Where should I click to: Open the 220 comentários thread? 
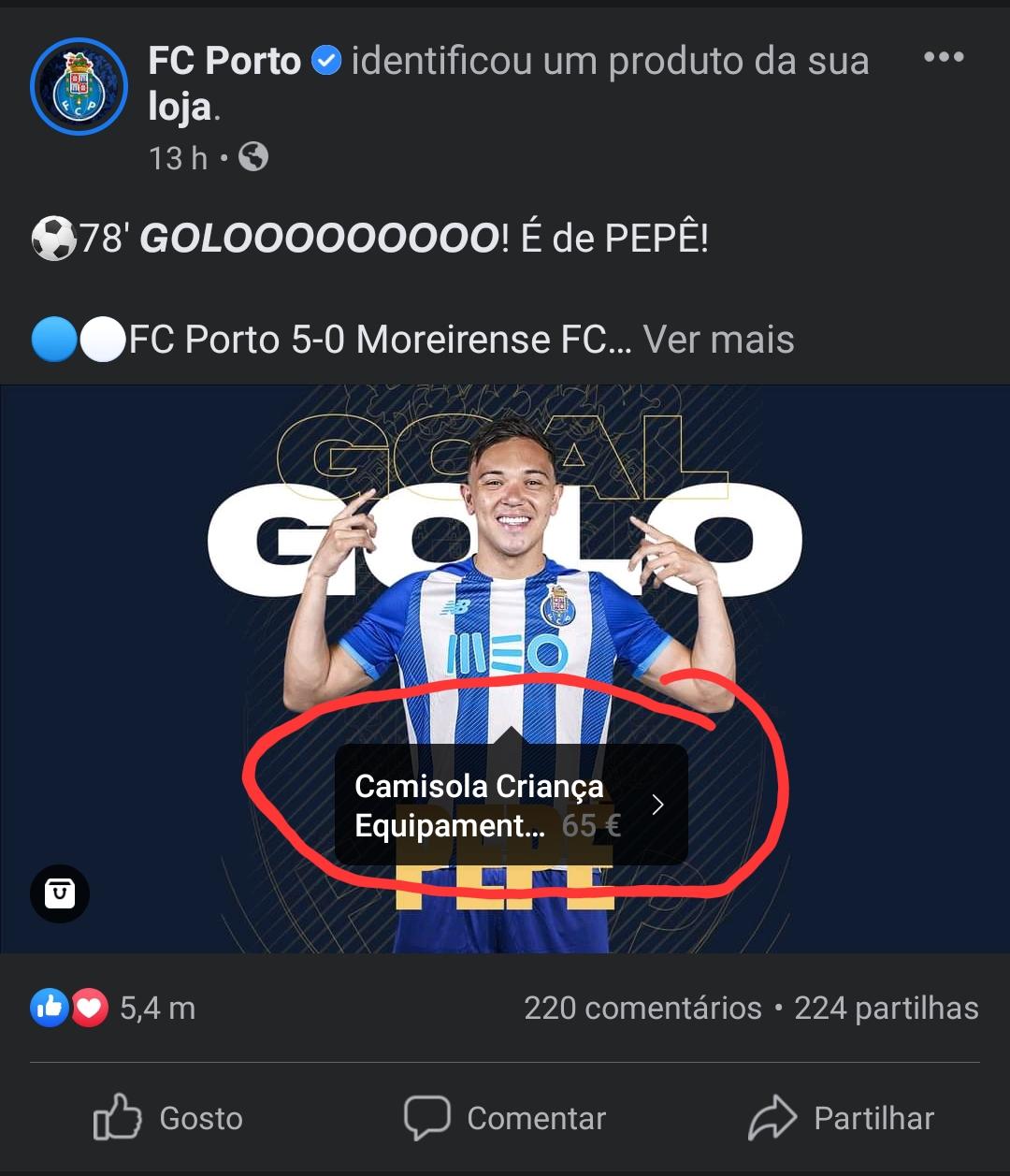[642, 1008]
